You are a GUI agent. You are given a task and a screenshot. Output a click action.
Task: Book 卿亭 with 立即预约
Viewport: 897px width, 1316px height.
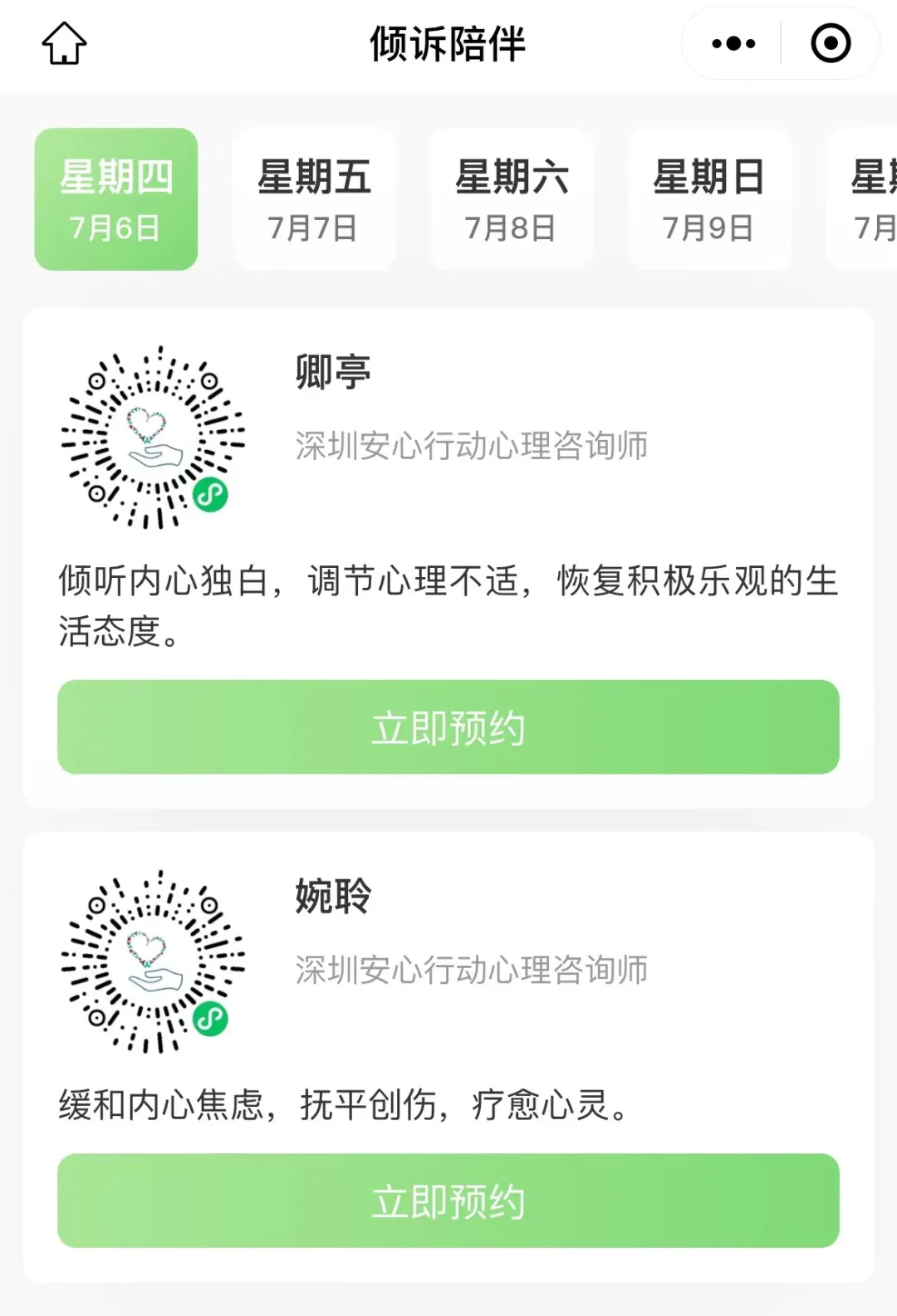click(x=448, y=727)
